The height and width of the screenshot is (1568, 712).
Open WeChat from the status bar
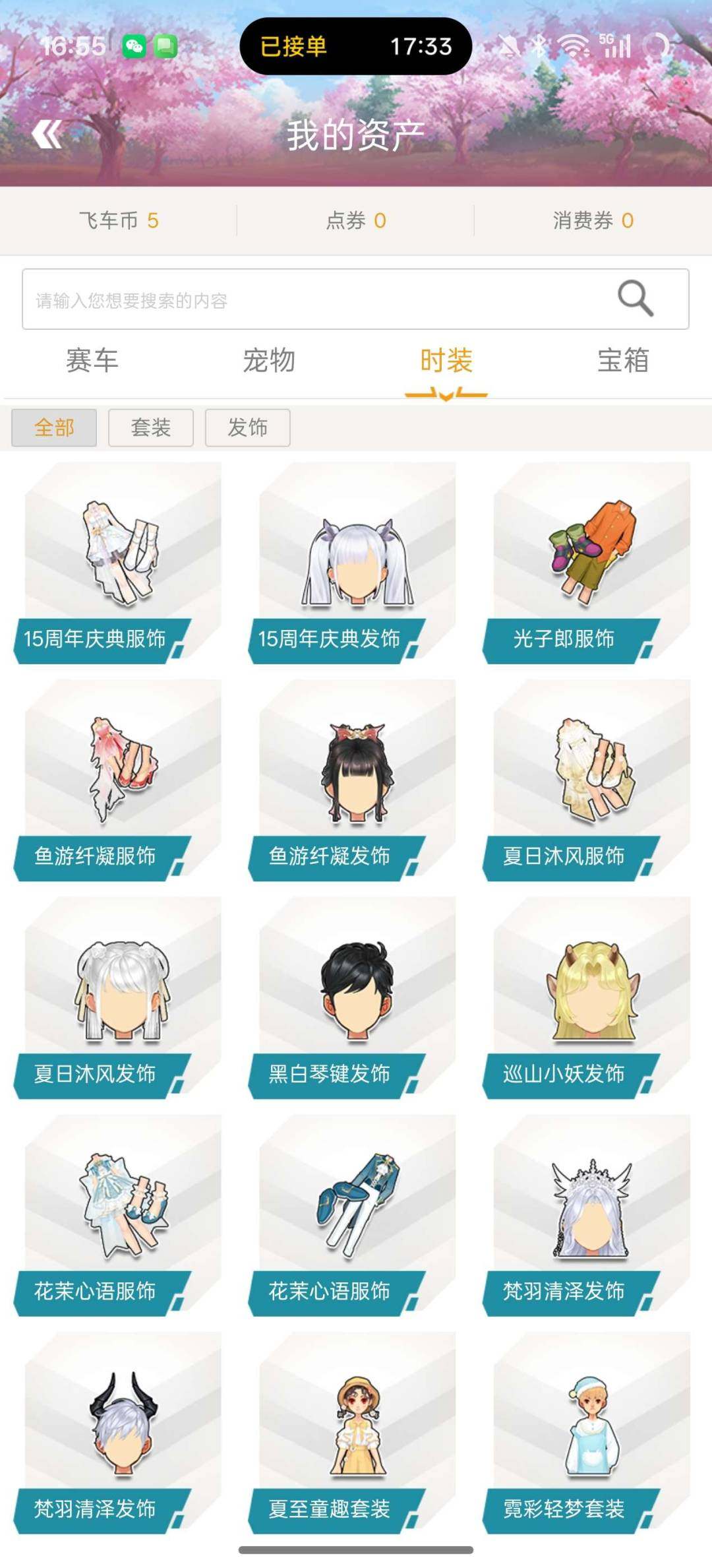coord(135,47)
